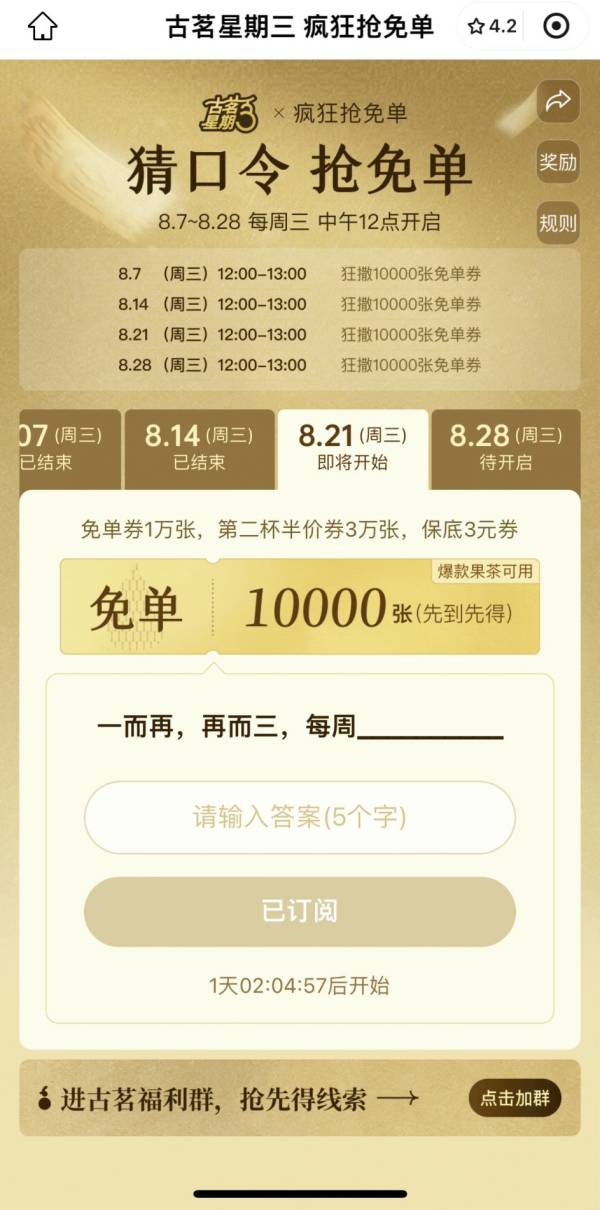Share this page with the arrow icon
This screenshot has width=600, height=1210.
click(558, 100)
